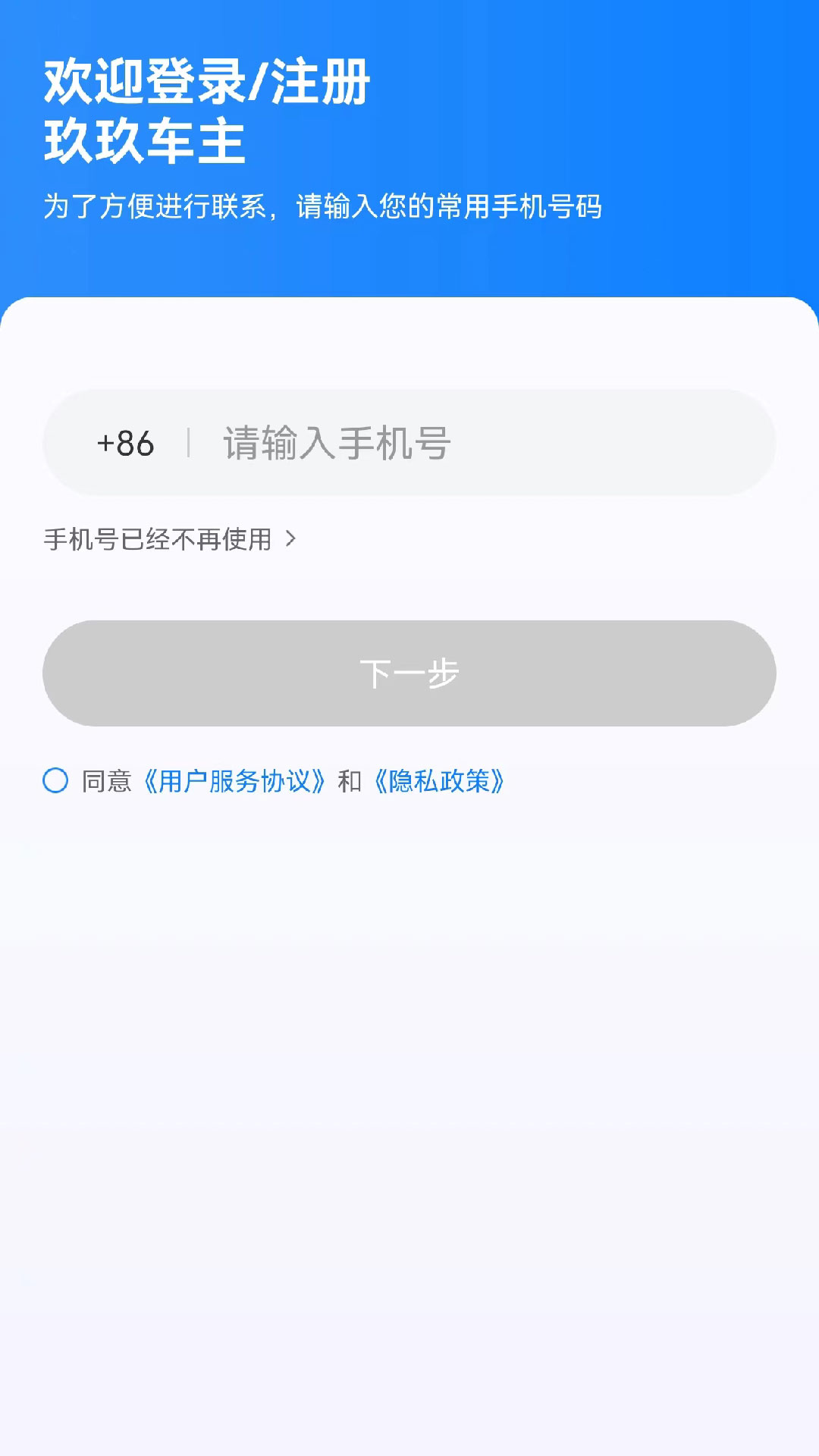819x1456 pixels.
Task: Open the 隐私政策 privacy policy
Action: click(441, 781)
